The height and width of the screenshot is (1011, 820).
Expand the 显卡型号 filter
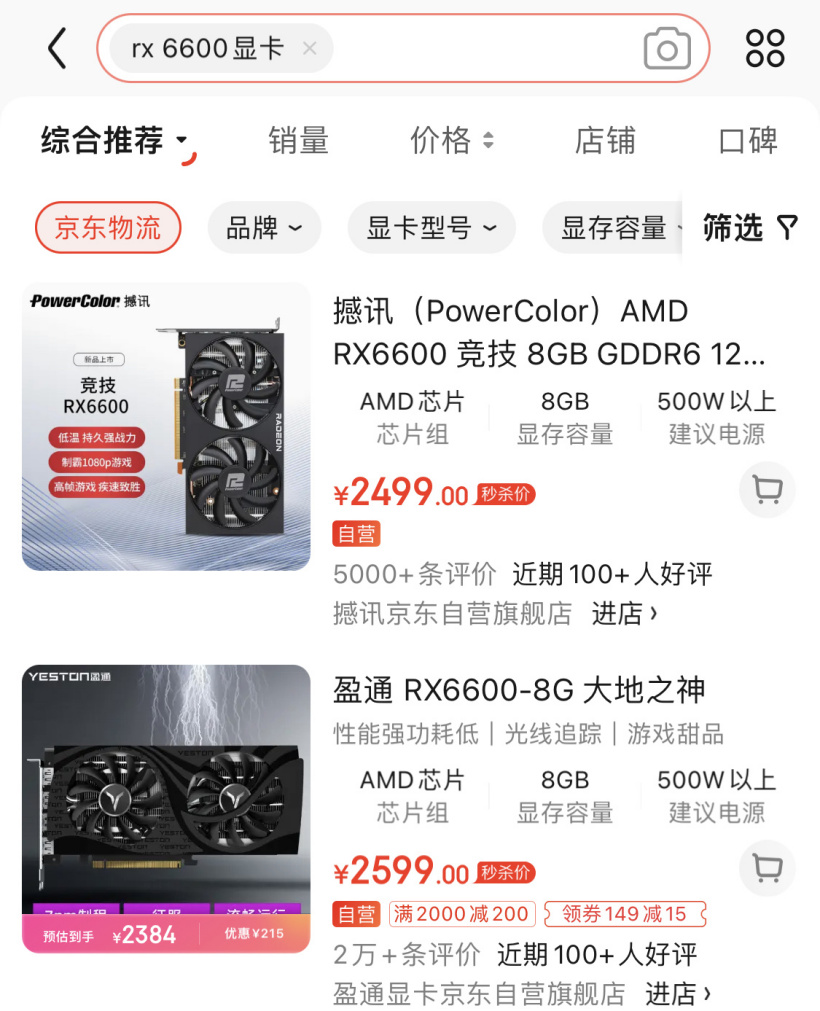click(x=431, y=228)
